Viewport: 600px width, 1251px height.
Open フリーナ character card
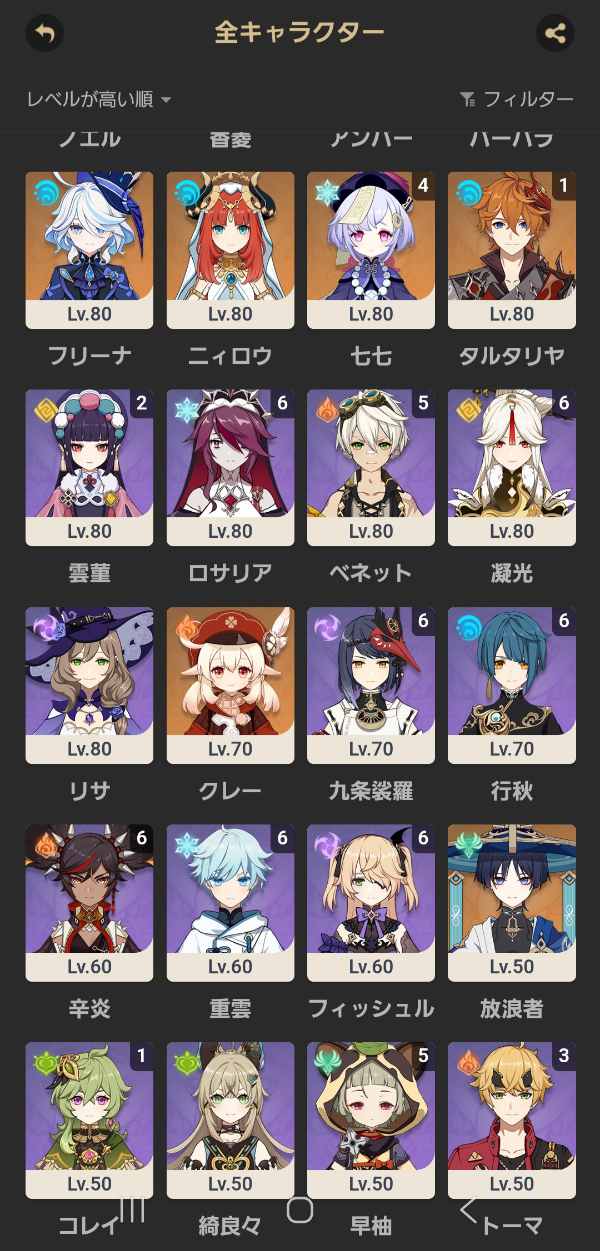point(89,250)
